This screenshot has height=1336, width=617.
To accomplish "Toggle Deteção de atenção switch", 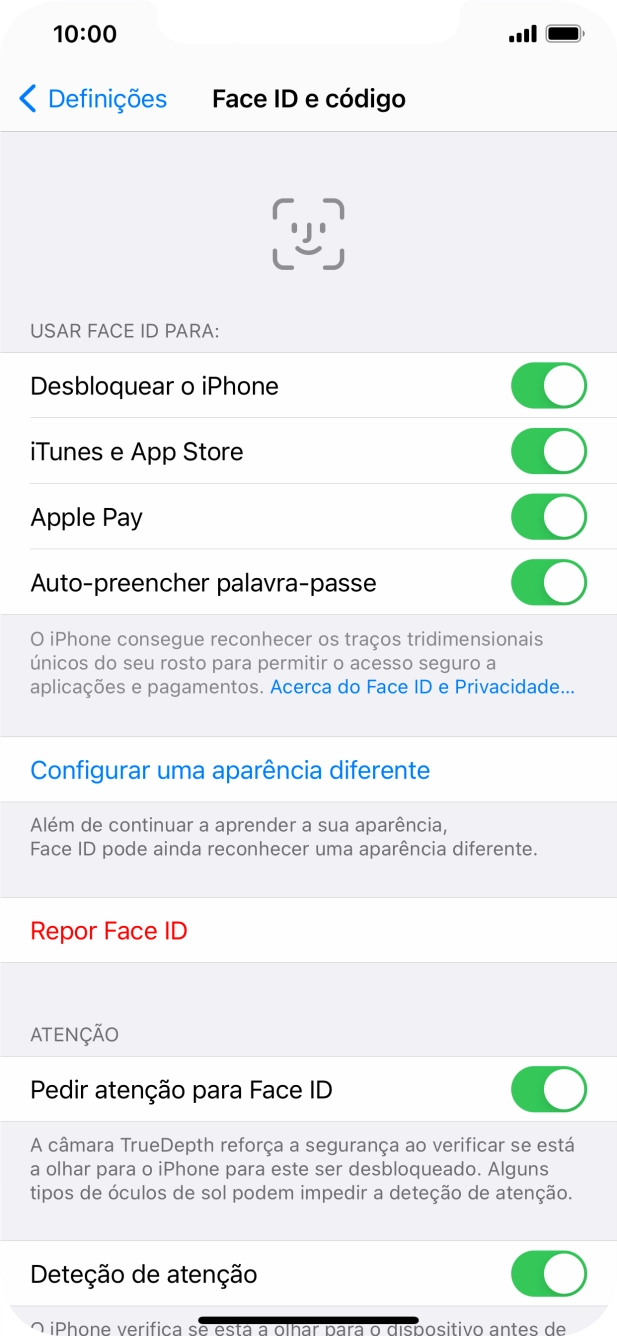I will click(x=548, y=1274).
